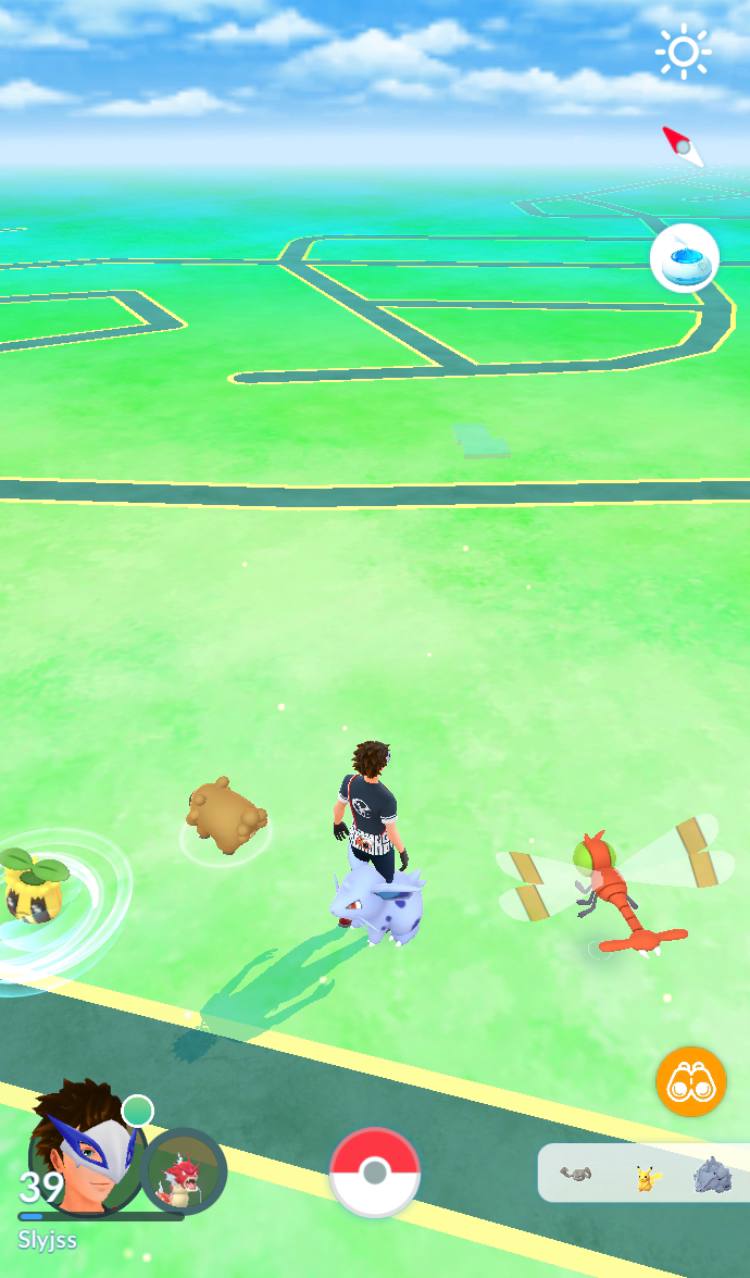Viewport: 750px width, 1278px height.
Task: Encounter the brown Swinub nearby
Action: coord(226,817)
